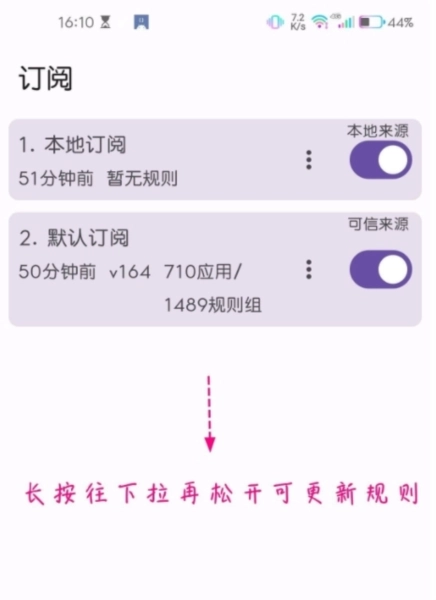
Task: Toggle off the 本地订阅 switch
Action: tap(380, 160)
